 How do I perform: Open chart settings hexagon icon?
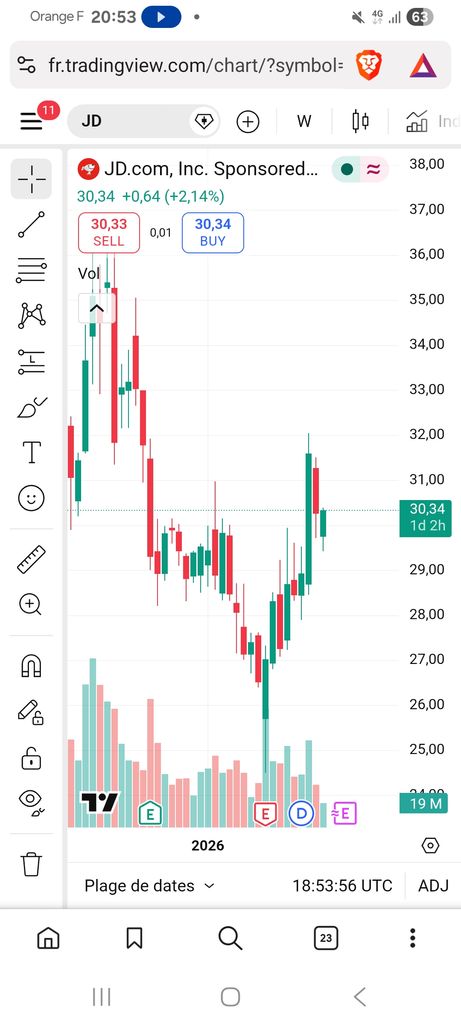pos(430,846)
